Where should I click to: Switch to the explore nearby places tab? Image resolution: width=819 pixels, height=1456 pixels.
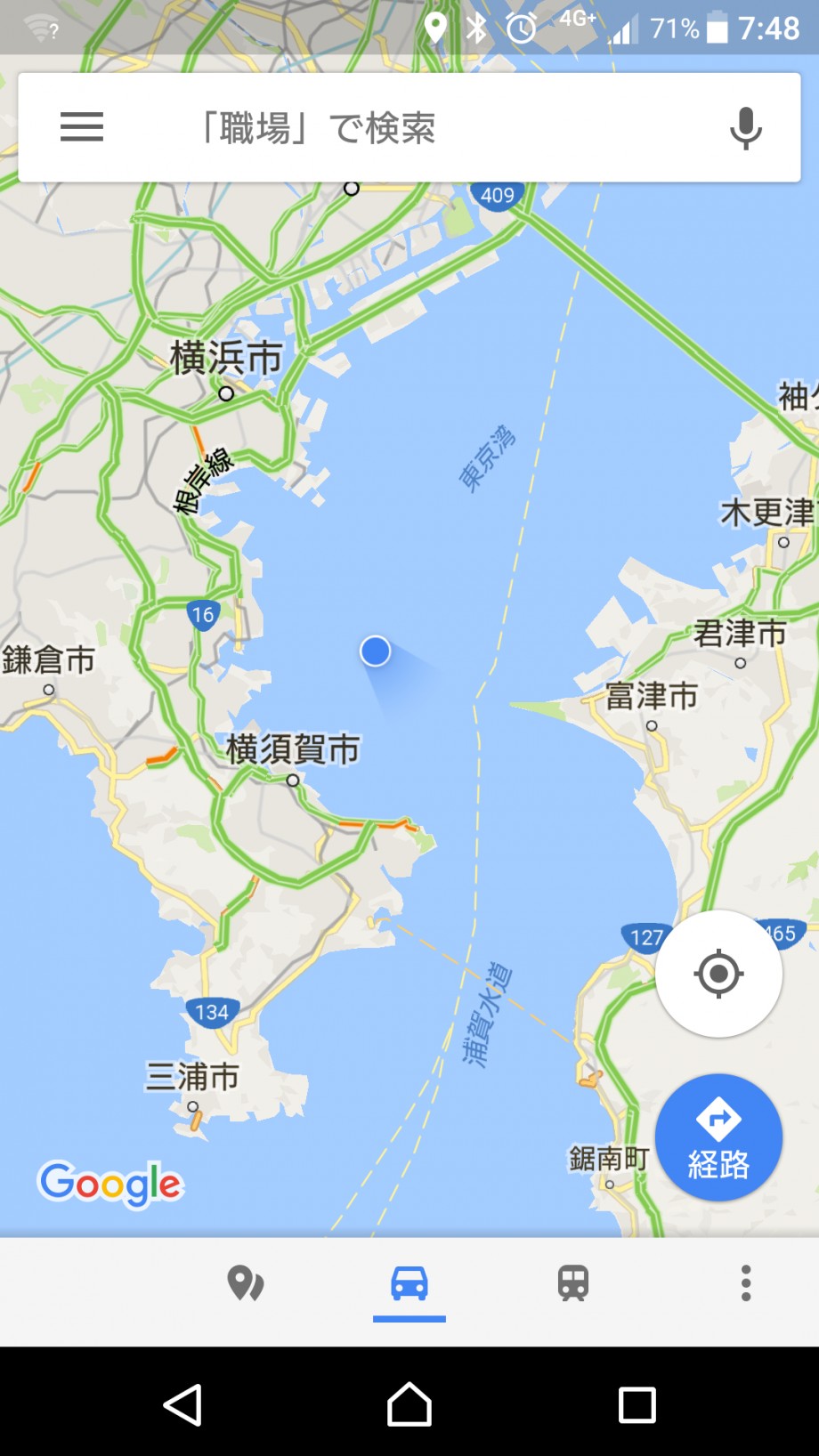pyautogui.click(x=246, y=1283)
